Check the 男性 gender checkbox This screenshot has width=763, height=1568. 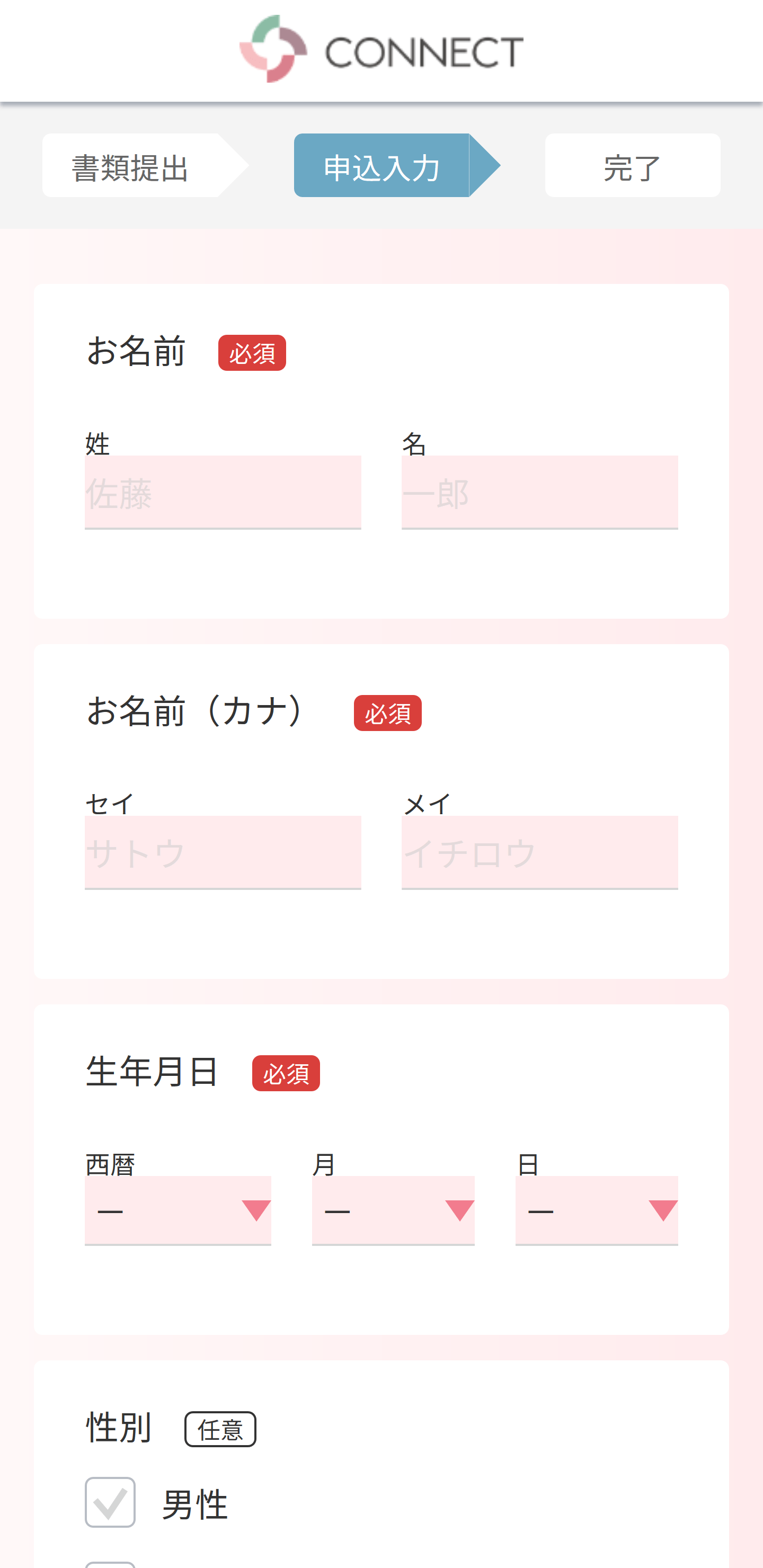[110, 1502]
